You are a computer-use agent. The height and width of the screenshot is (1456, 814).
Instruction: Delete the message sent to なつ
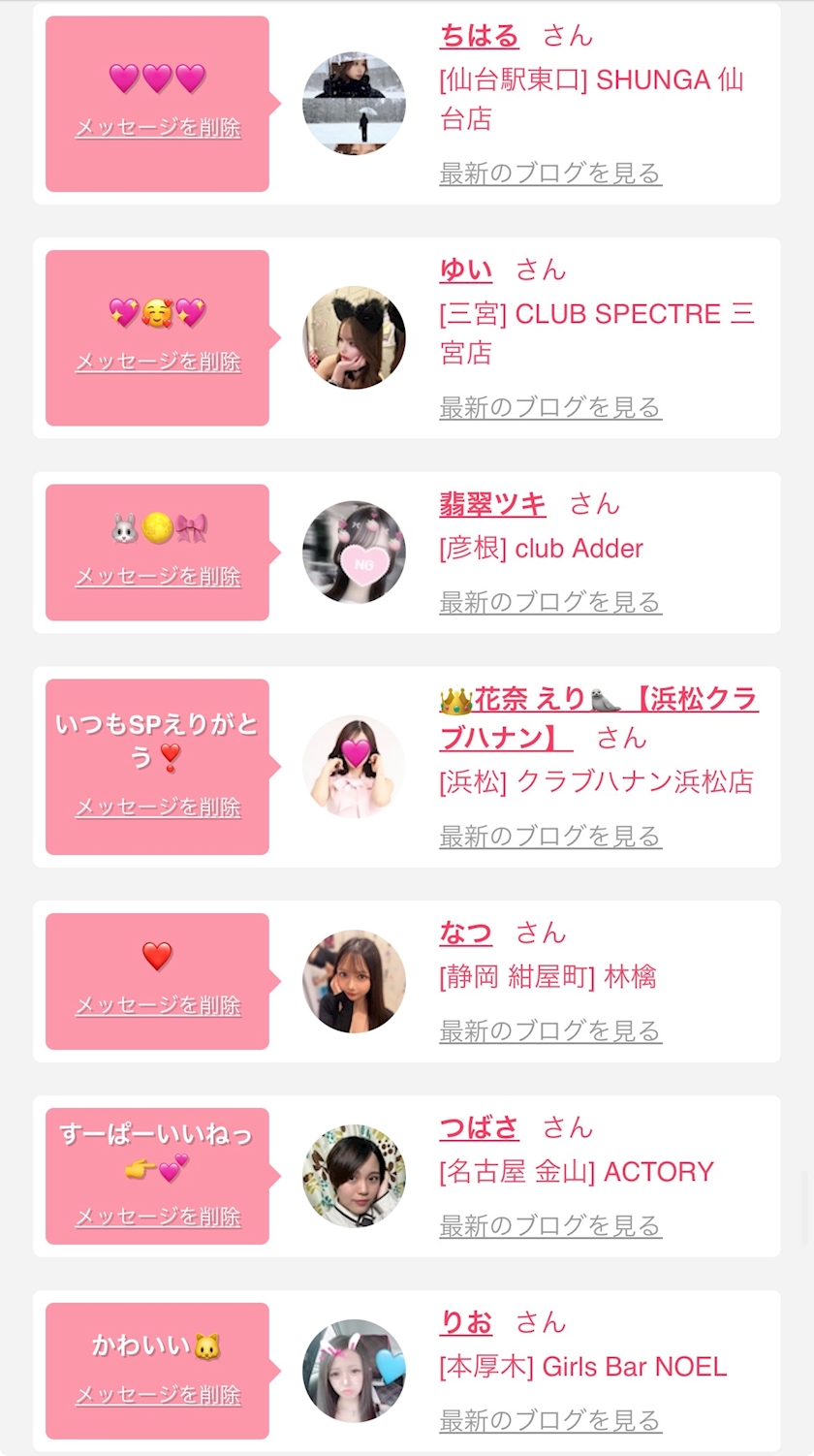click(158, 1006)
